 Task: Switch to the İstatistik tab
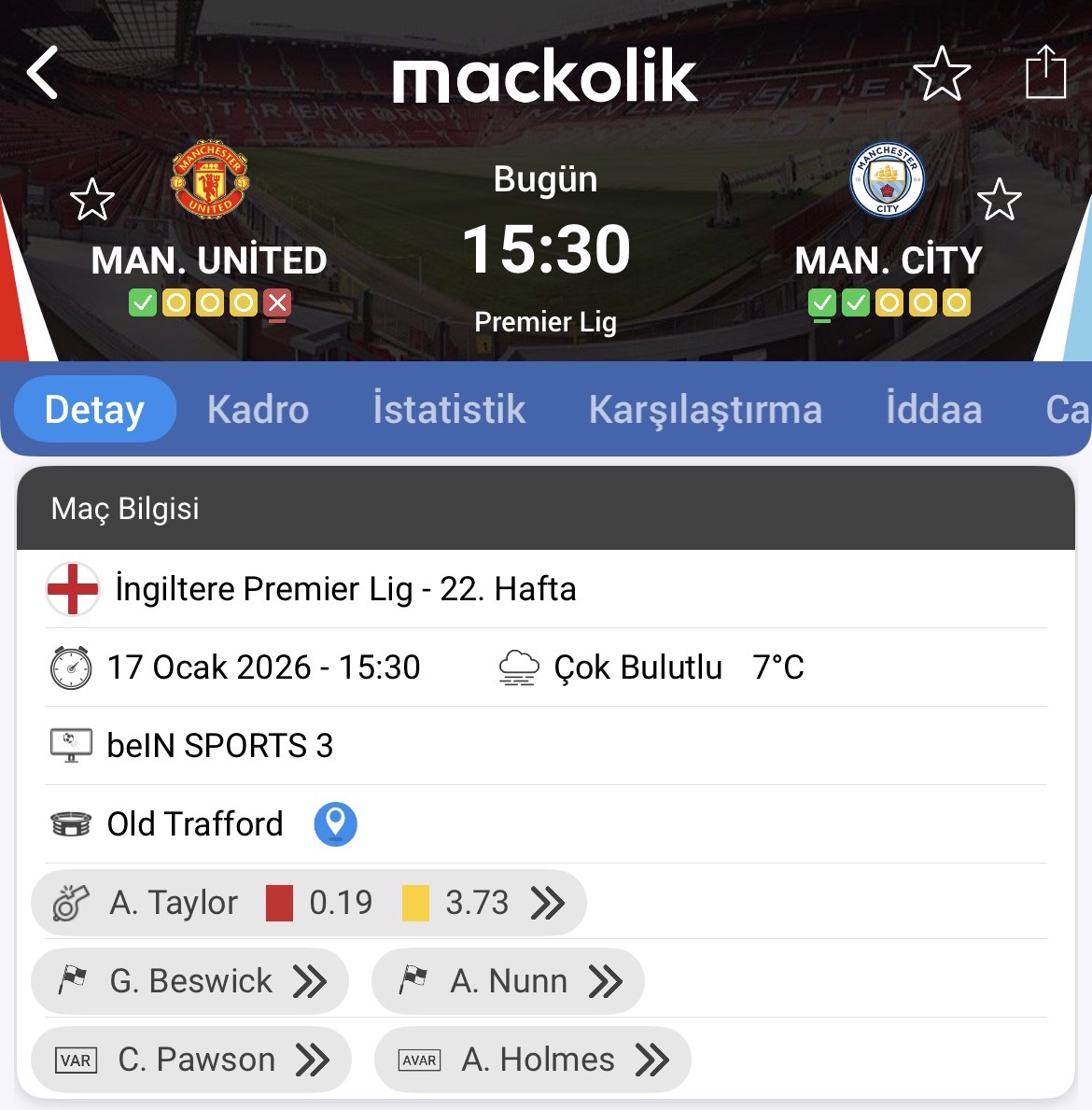(449, 409)
